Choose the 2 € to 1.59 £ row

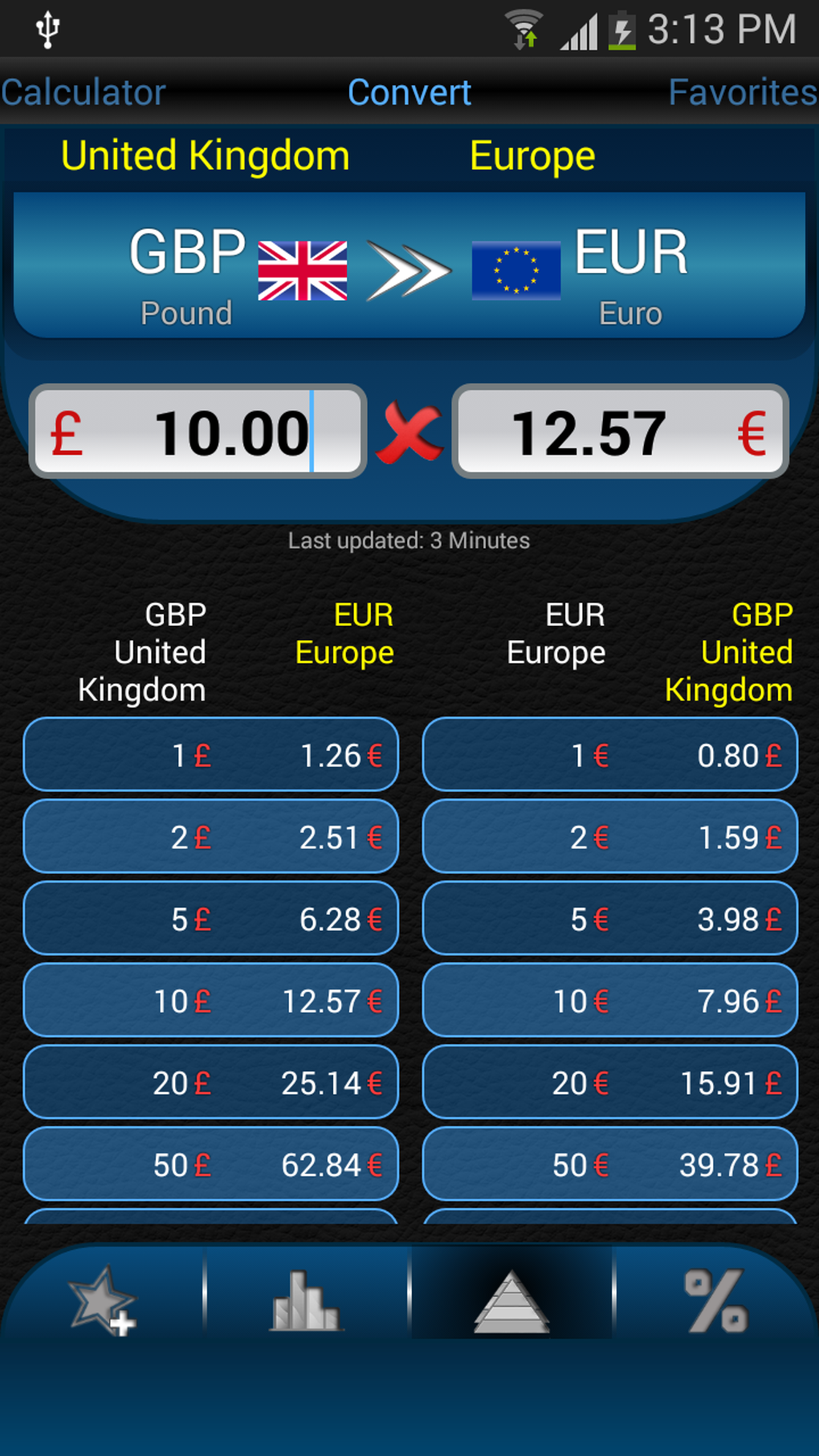609,837
